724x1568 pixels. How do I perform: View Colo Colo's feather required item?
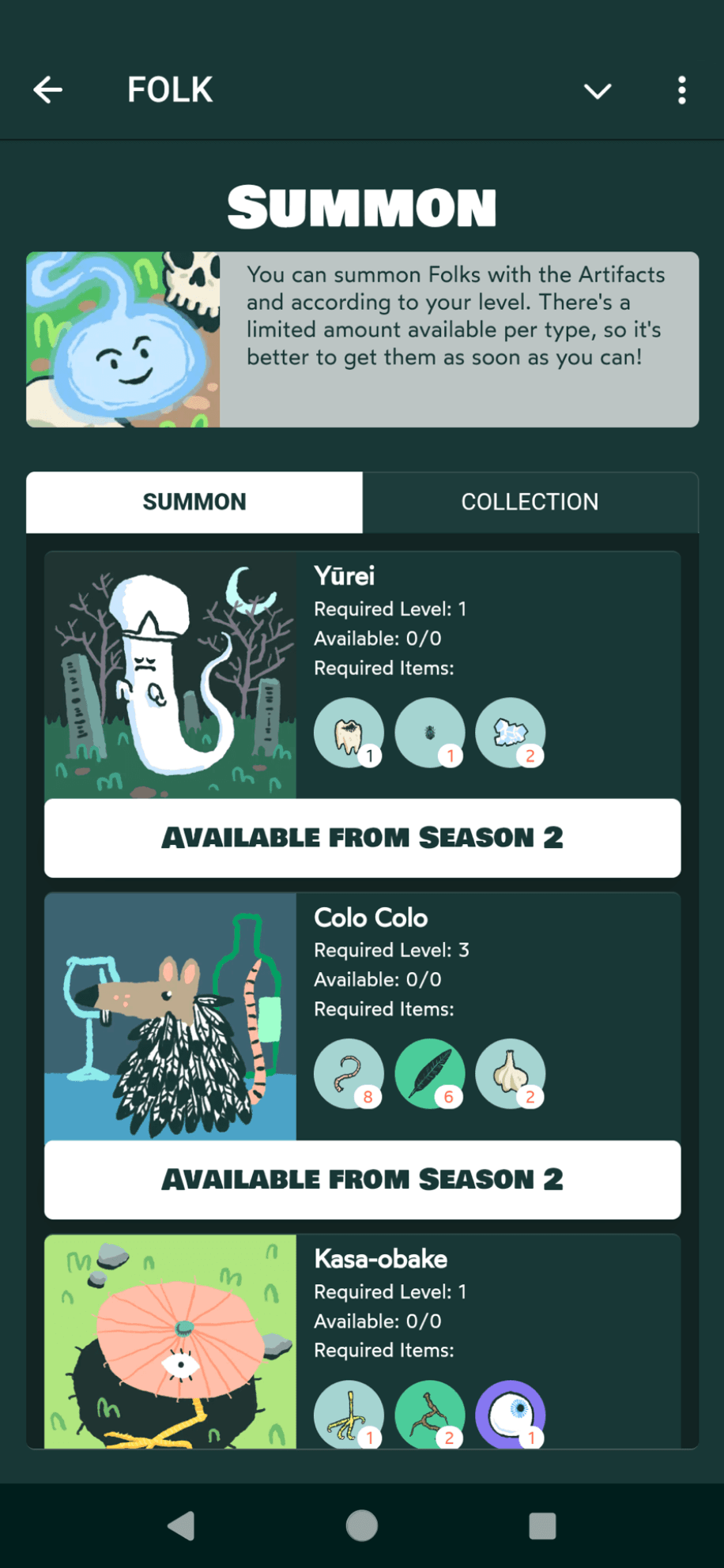pyautogui.click(x=430, y=1073)
